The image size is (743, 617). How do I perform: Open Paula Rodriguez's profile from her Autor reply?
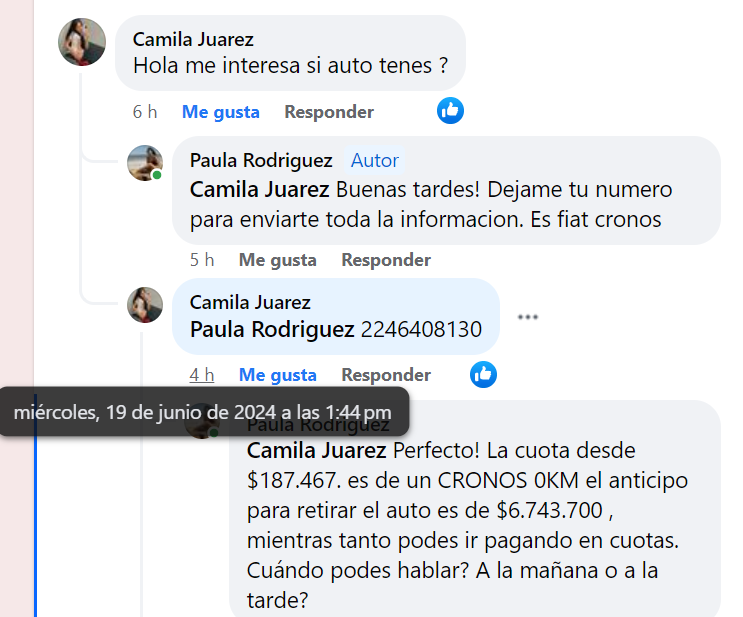[x=261, y=160]
